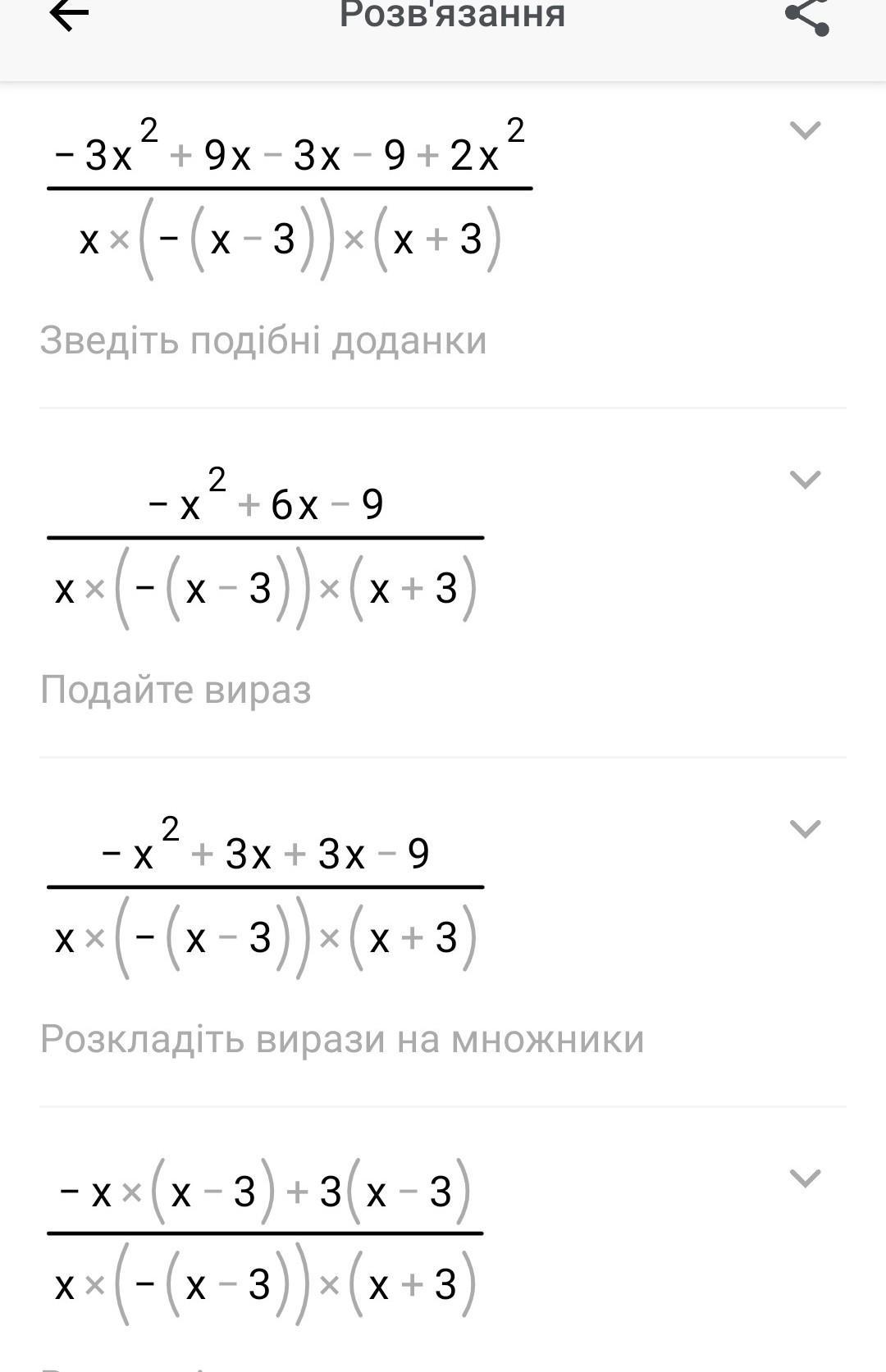
Task: Go back using the arrow icon
Action: pyautogui.click(x=69, y=15)
